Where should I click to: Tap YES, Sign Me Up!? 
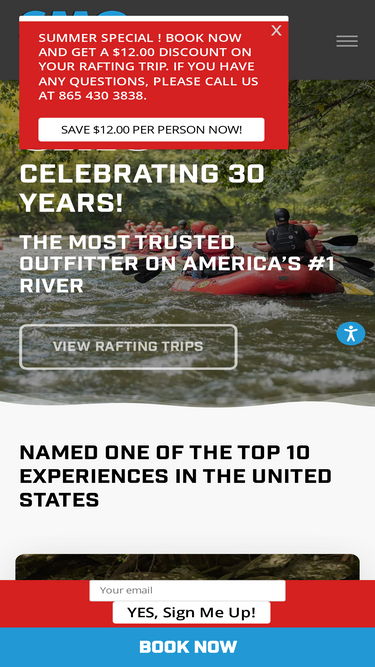pos(191,613)
